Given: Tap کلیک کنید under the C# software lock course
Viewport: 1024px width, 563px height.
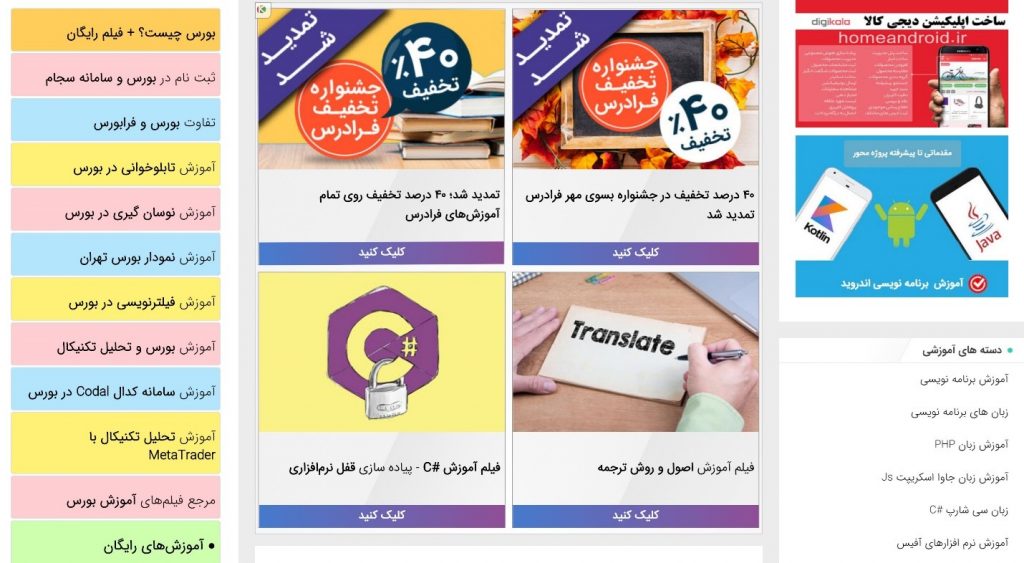Looking at the screenshot, I should point(382,516).
